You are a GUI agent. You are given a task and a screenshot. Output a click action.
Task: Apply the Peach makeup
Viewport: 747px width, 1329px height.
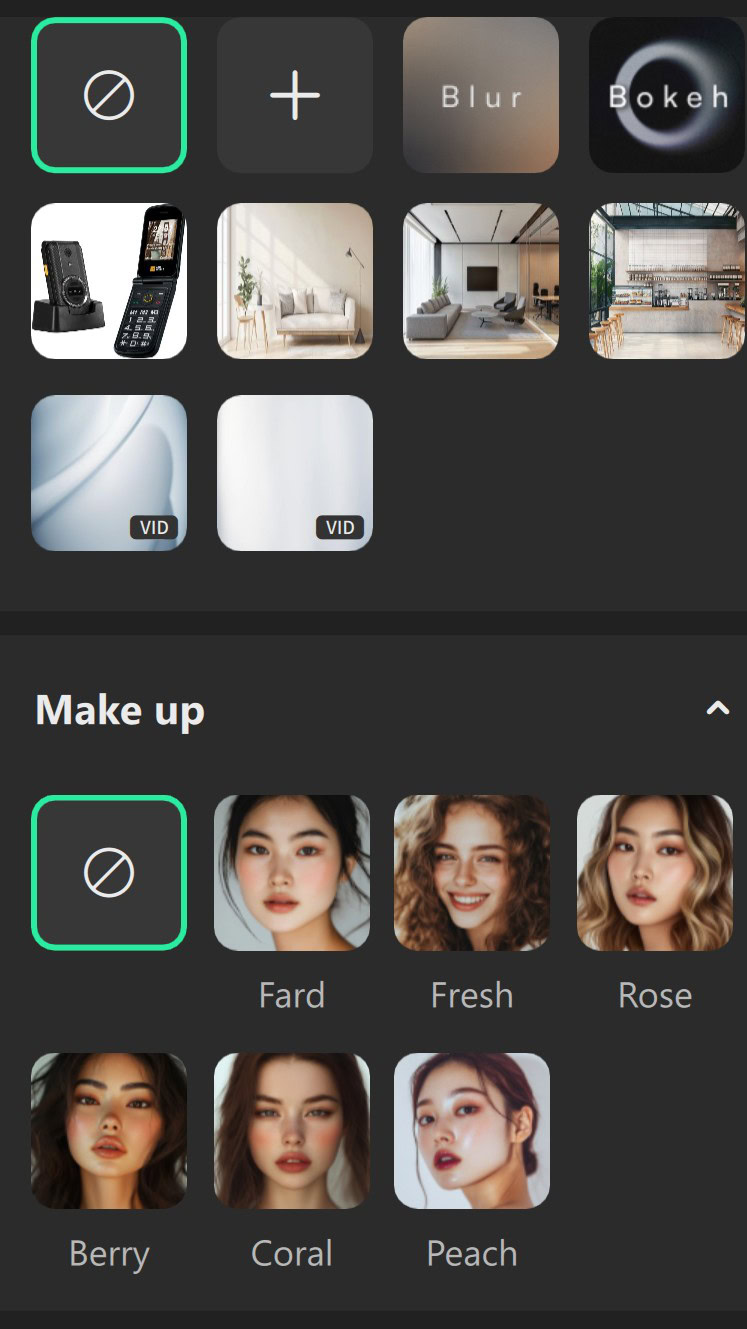pyautogui.click(x=472, y=1131)
